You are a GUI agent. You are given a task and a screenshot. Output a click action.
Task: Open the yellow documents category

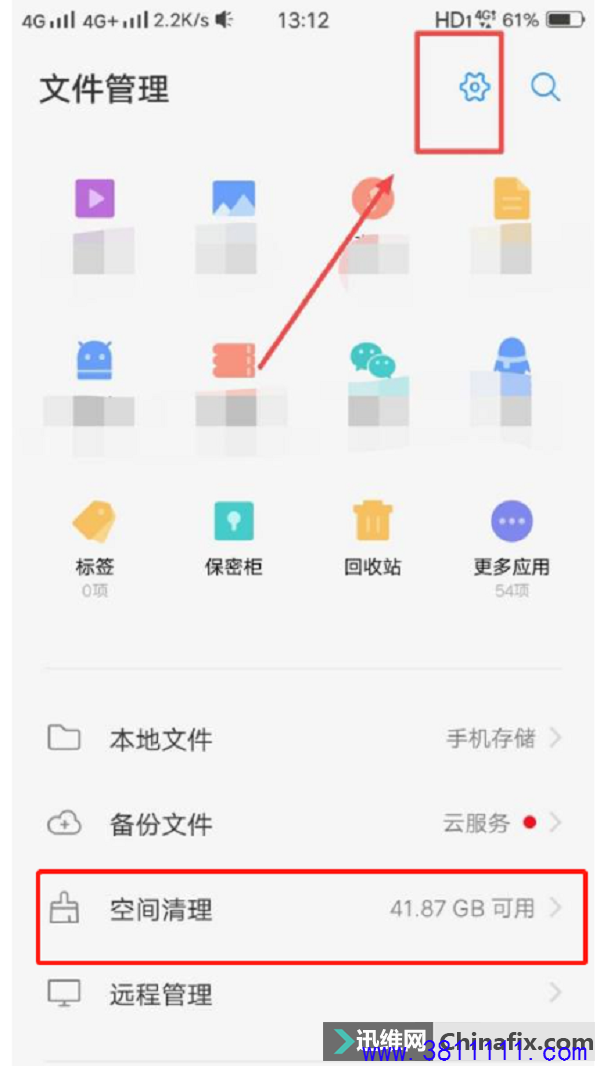[x=511, y=198]
